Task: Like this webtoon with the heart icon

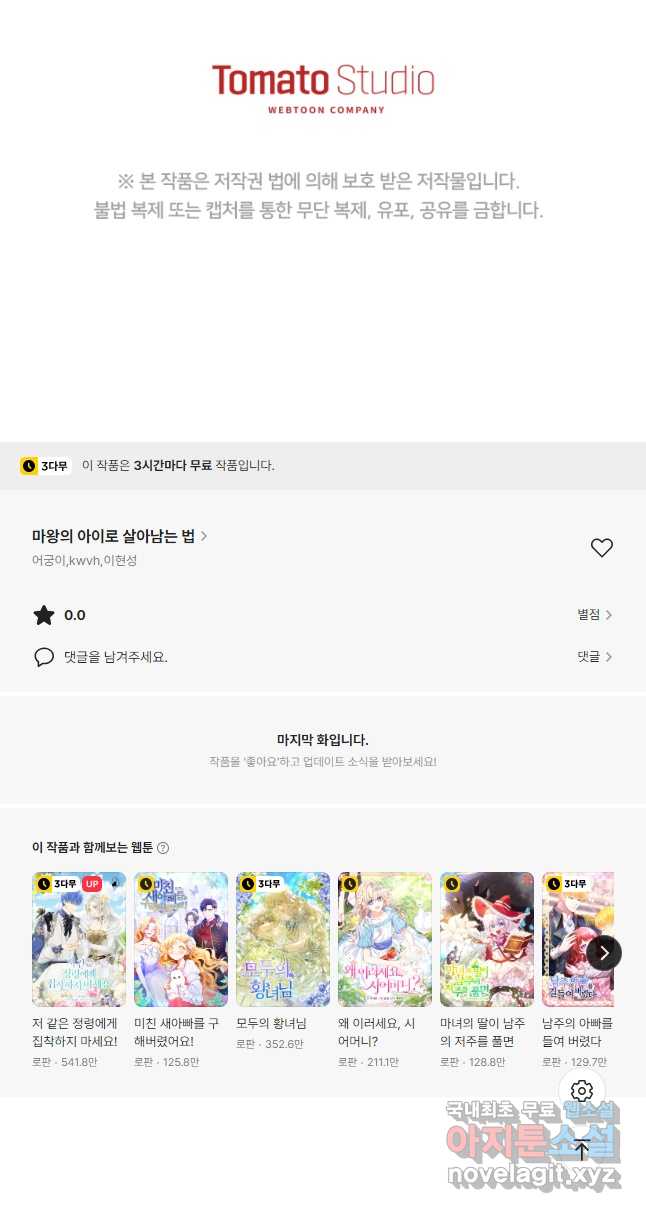Action: coord(601,548)
